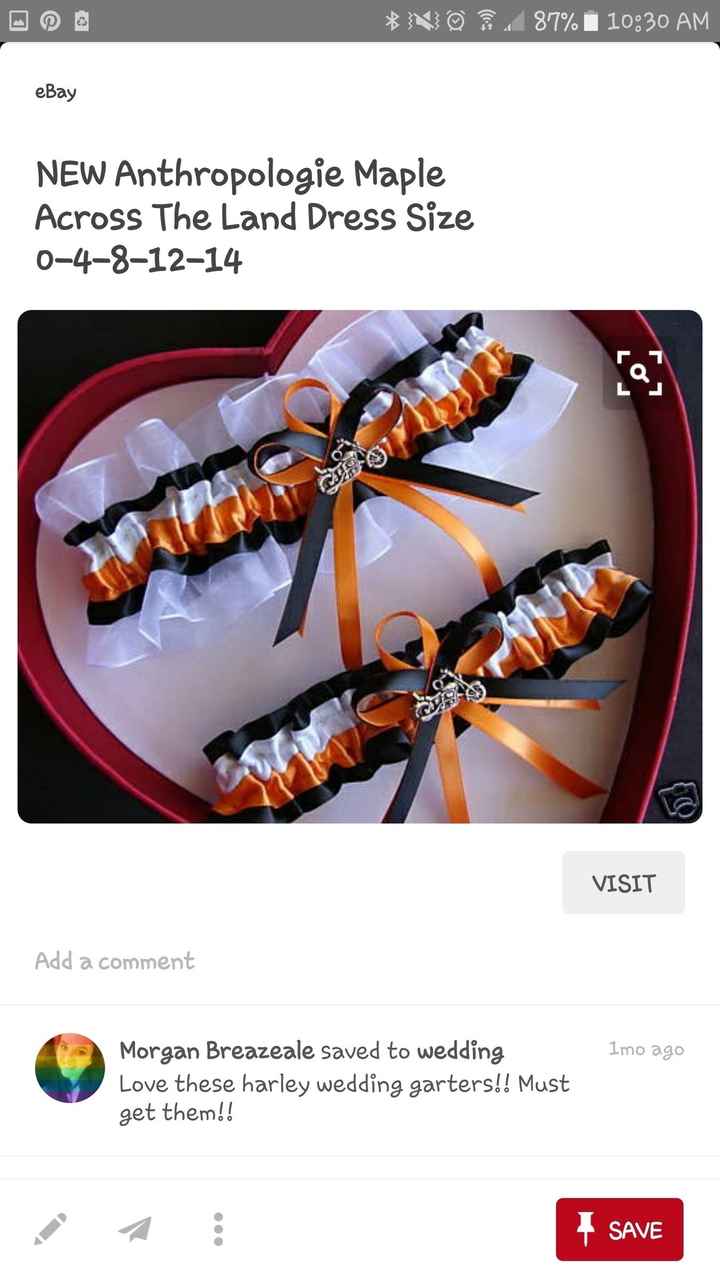Open the three-dot overflow menu

coord(216,1230)
